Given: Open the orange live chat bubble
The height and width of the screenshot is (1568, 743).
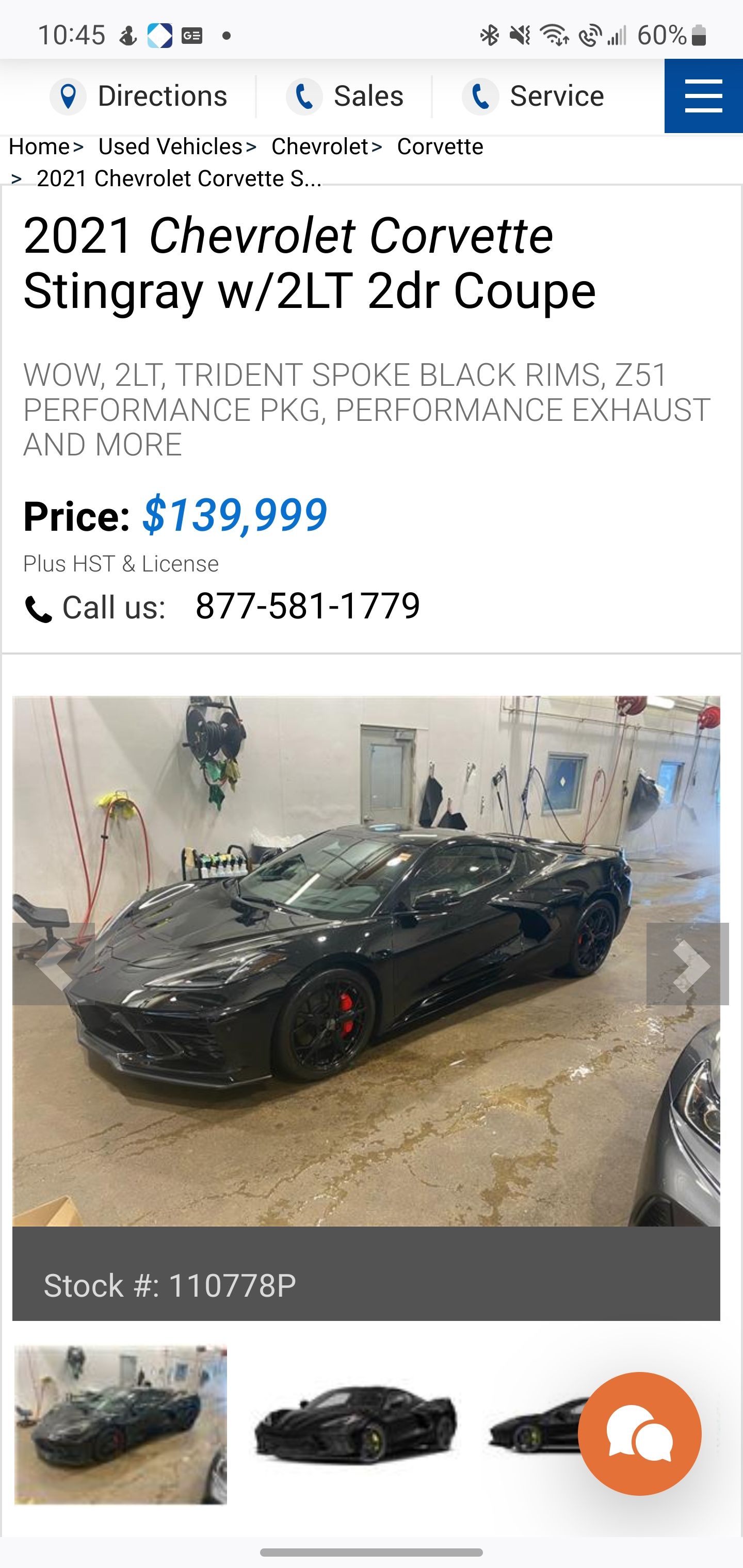Looking at the screenshot, I should (x=639, y=1434).
